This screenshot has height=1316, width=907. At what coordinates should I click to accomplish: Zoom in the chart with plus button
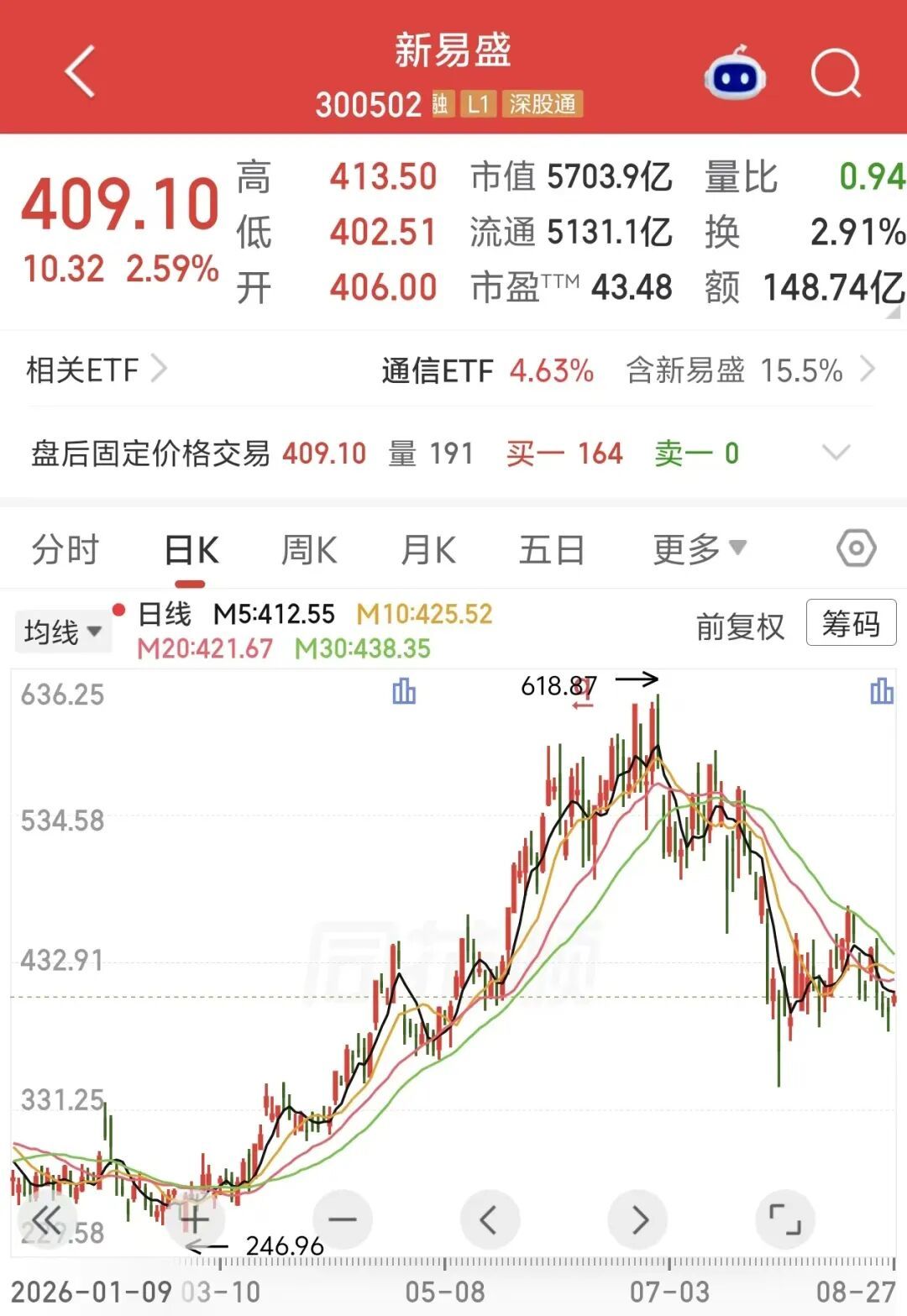tap(195, 1219)
